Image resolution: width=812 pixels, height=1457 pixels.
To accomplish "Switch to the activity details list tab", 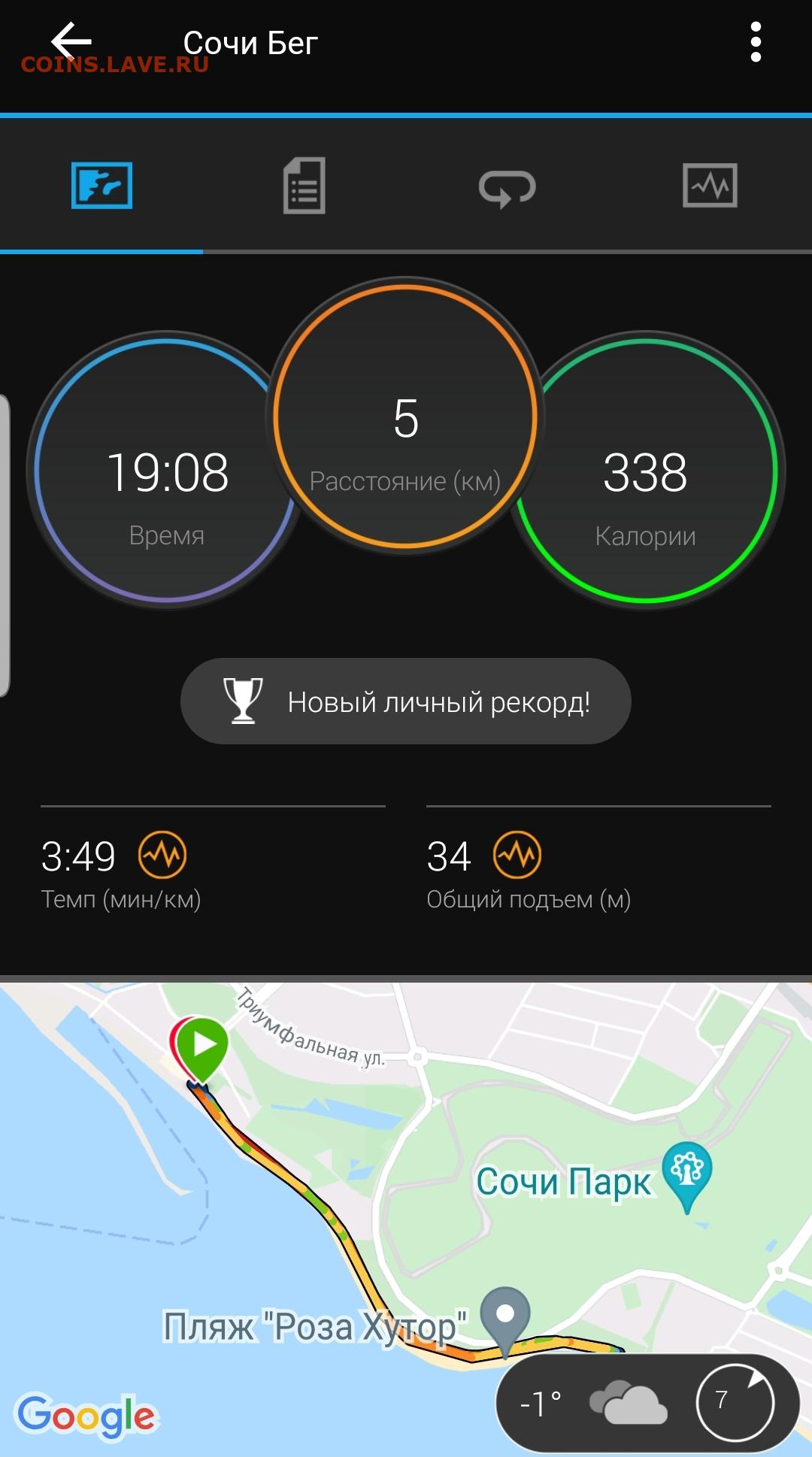I will [304, 186].
